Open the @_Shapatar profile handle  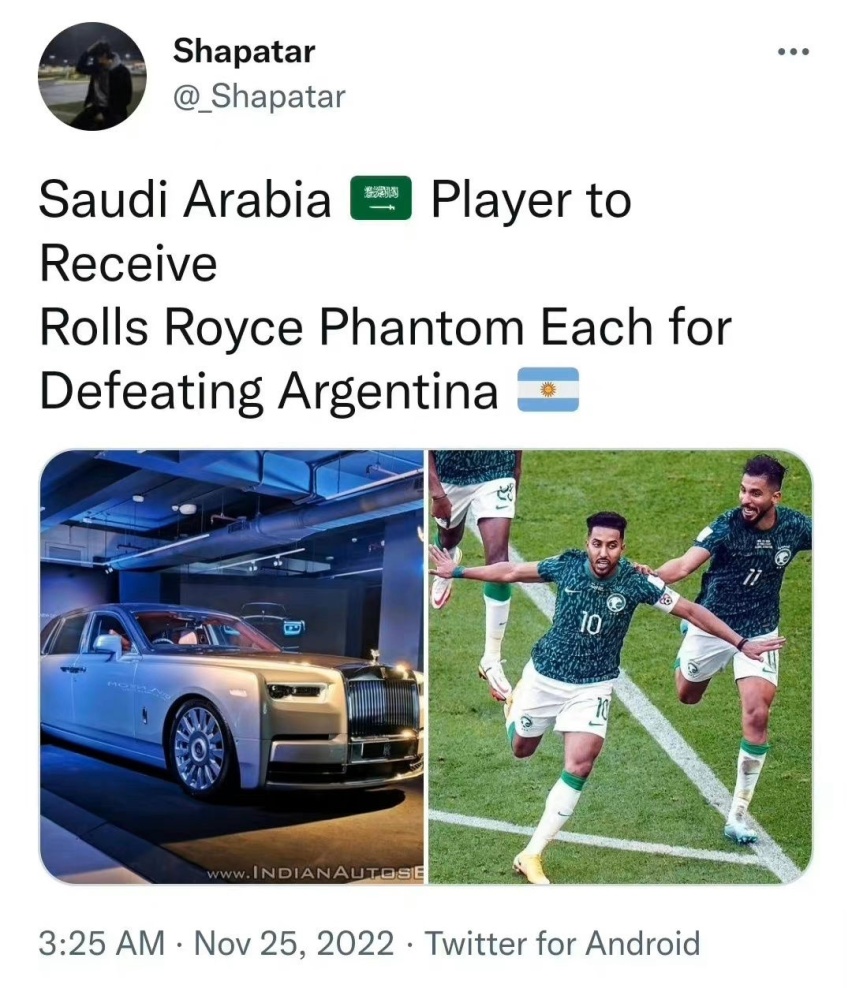coord(259,96)
